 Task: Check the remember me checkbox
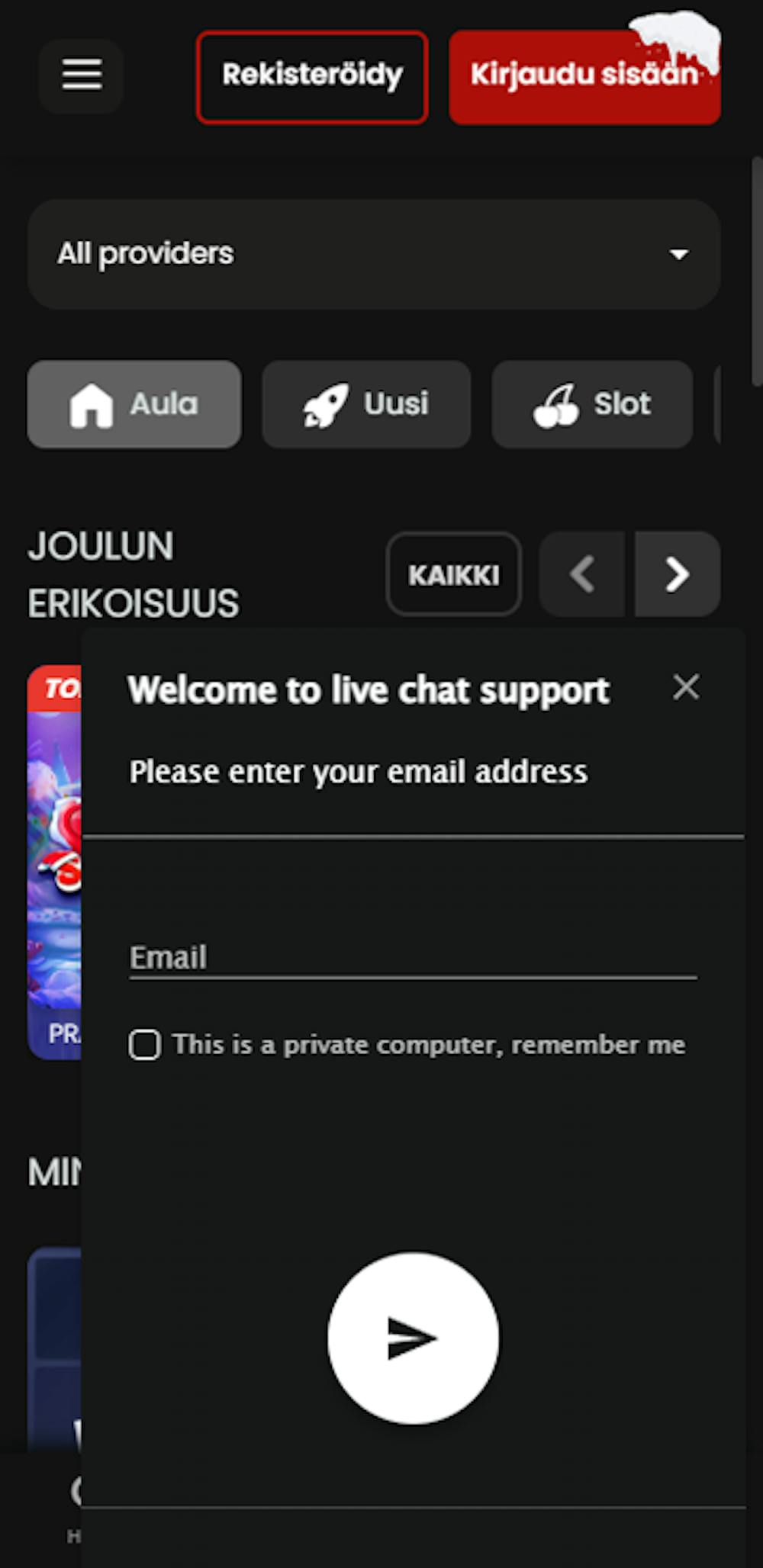point(145,1045)
